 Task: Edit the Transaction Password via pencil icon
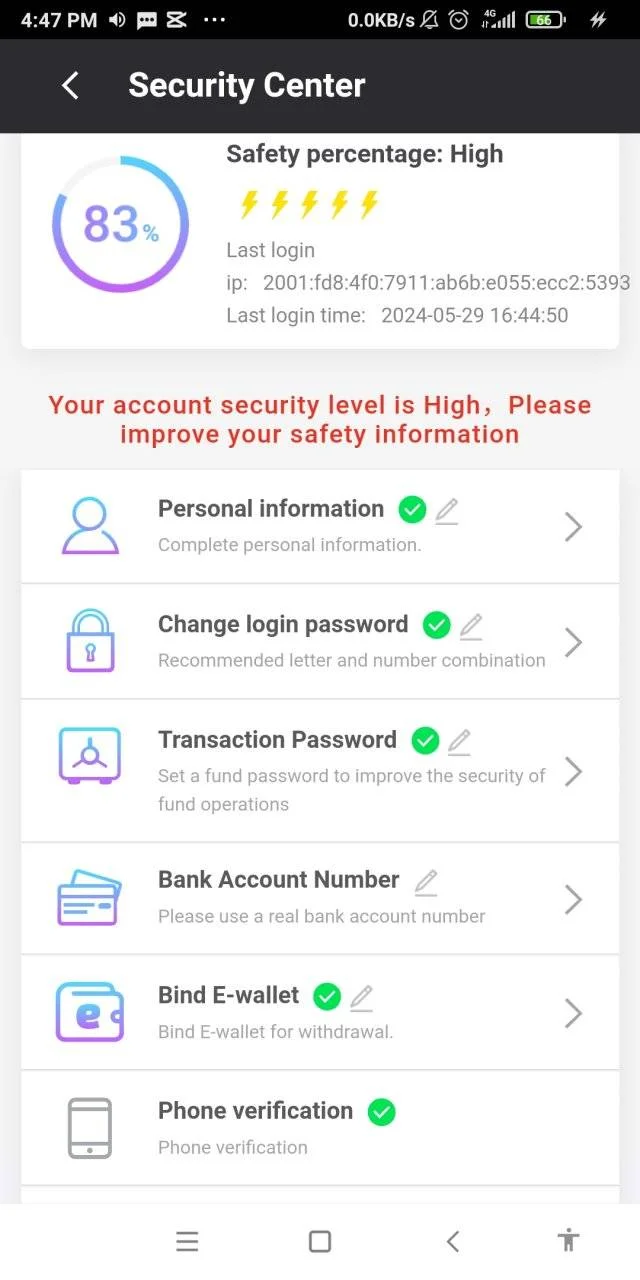tap(459, 742)
